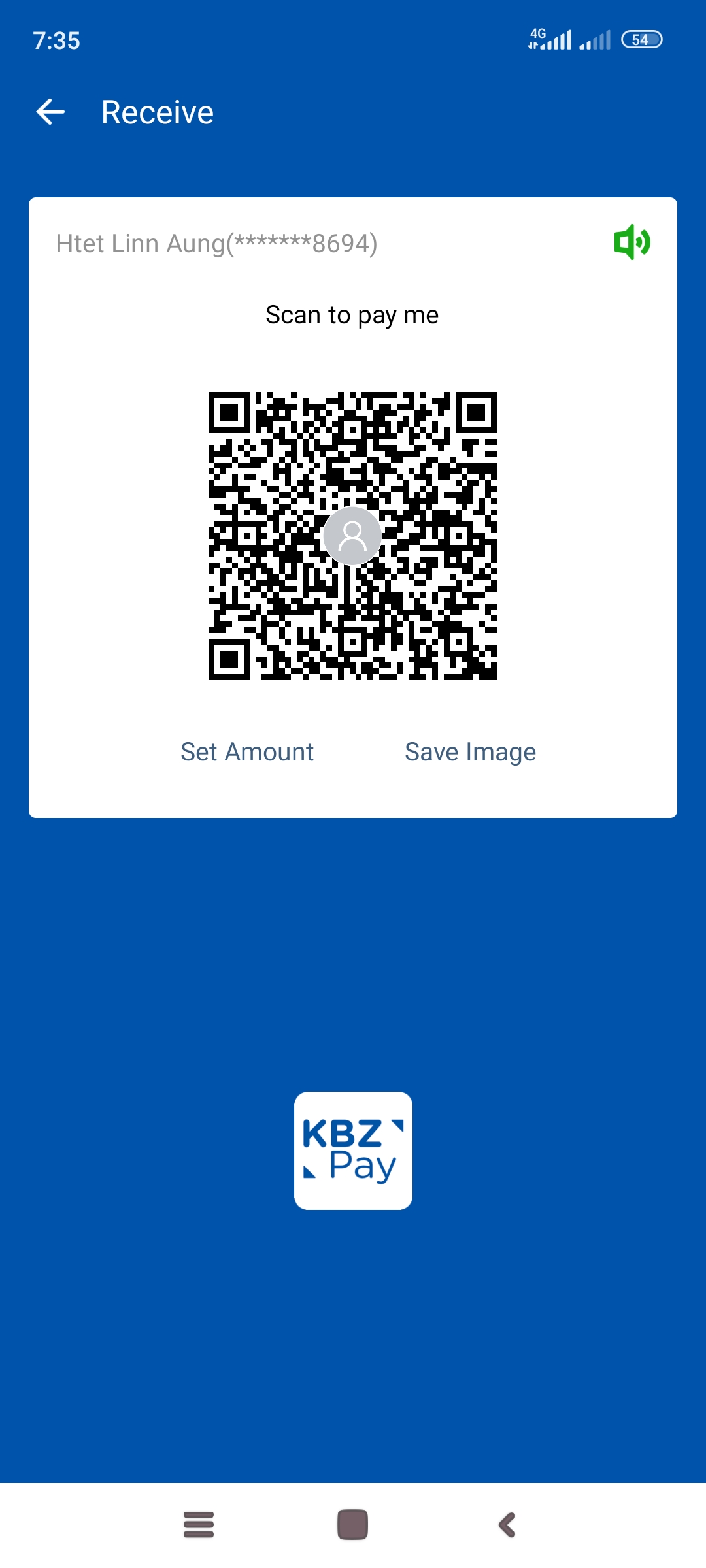Tap the system back button
The width and height of the screenshot is (706, 1568).
[x=507, y=1525]
